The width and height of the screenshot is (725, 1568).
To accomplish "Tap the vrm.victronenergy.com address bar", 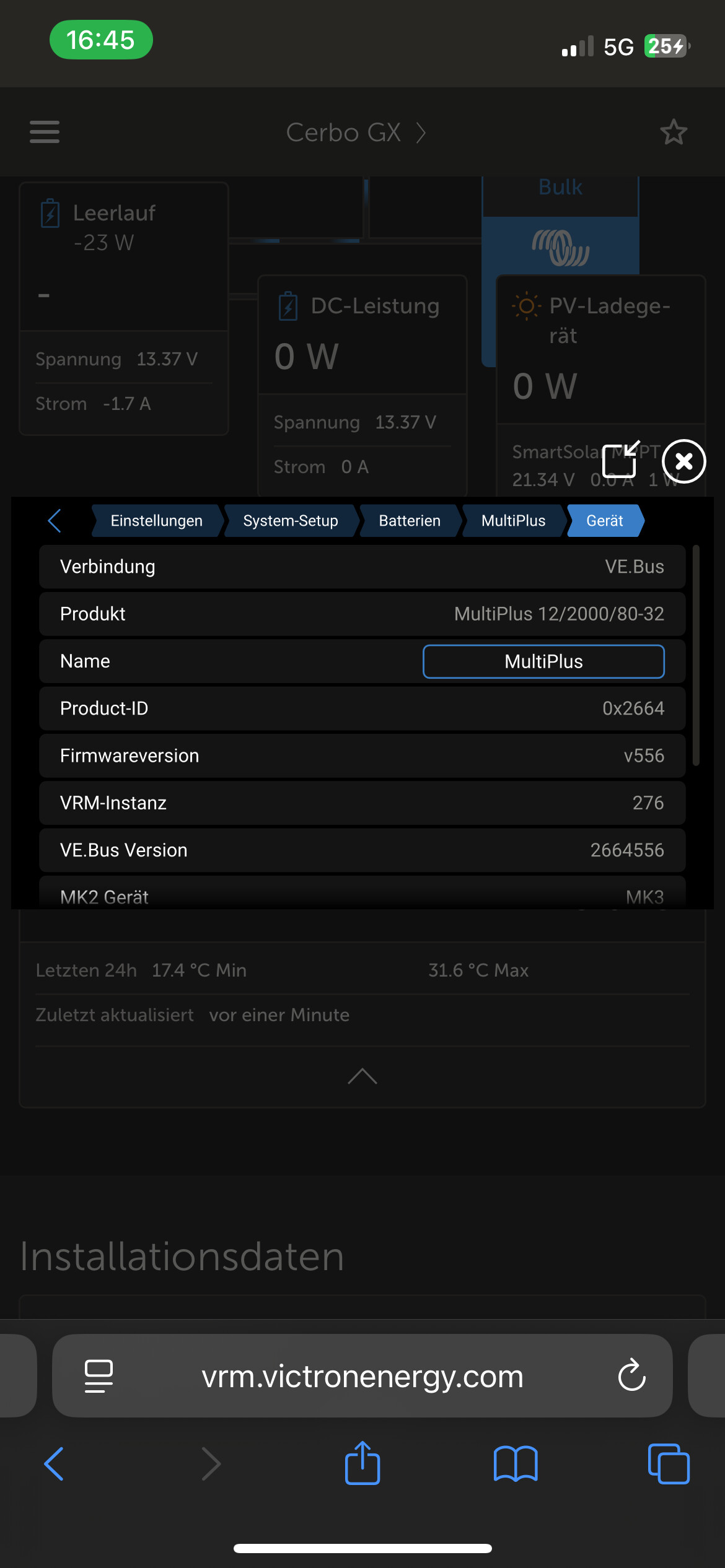I will [362, 1376].
